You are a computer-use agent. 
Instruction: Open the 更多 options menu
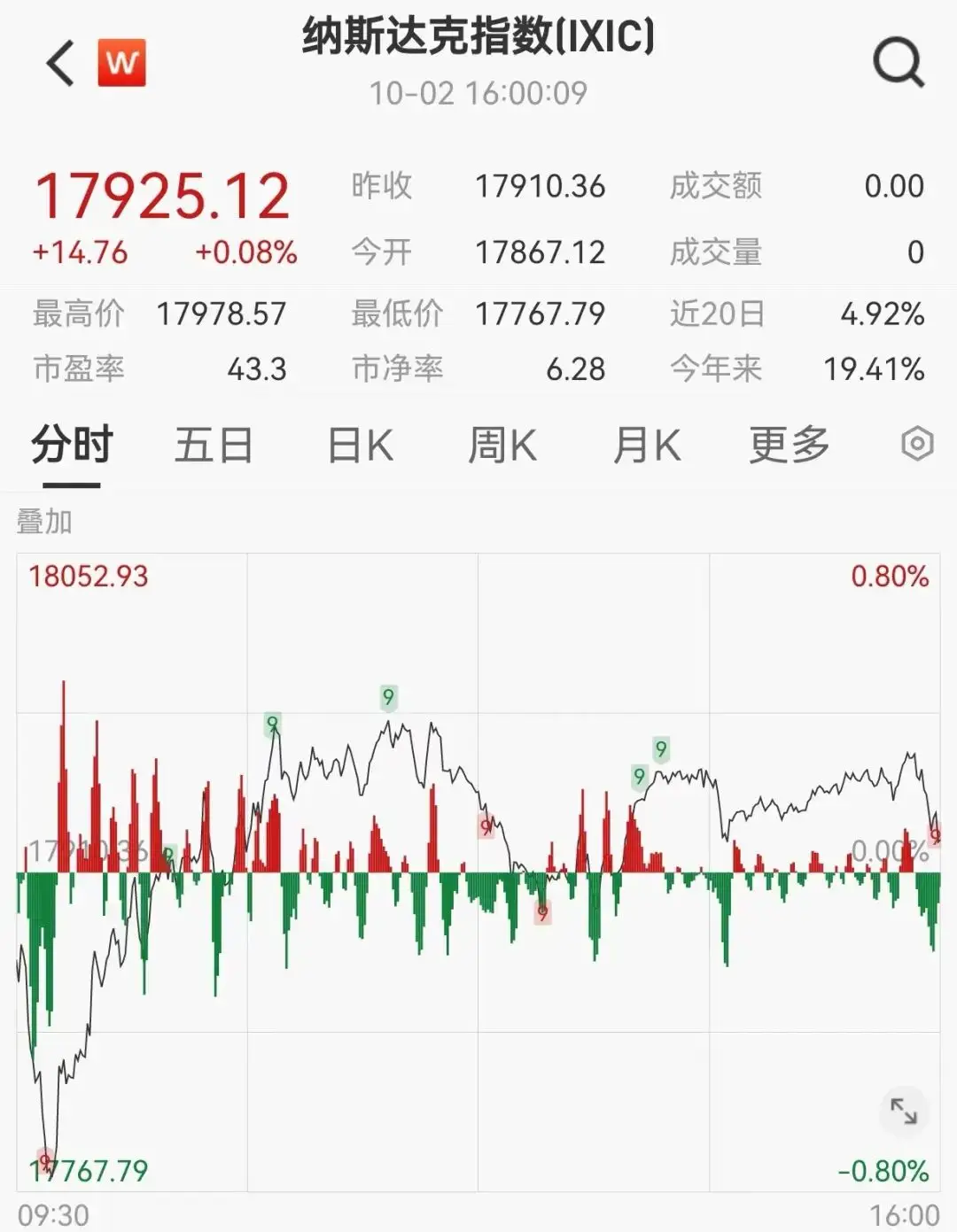pos(788,446)
